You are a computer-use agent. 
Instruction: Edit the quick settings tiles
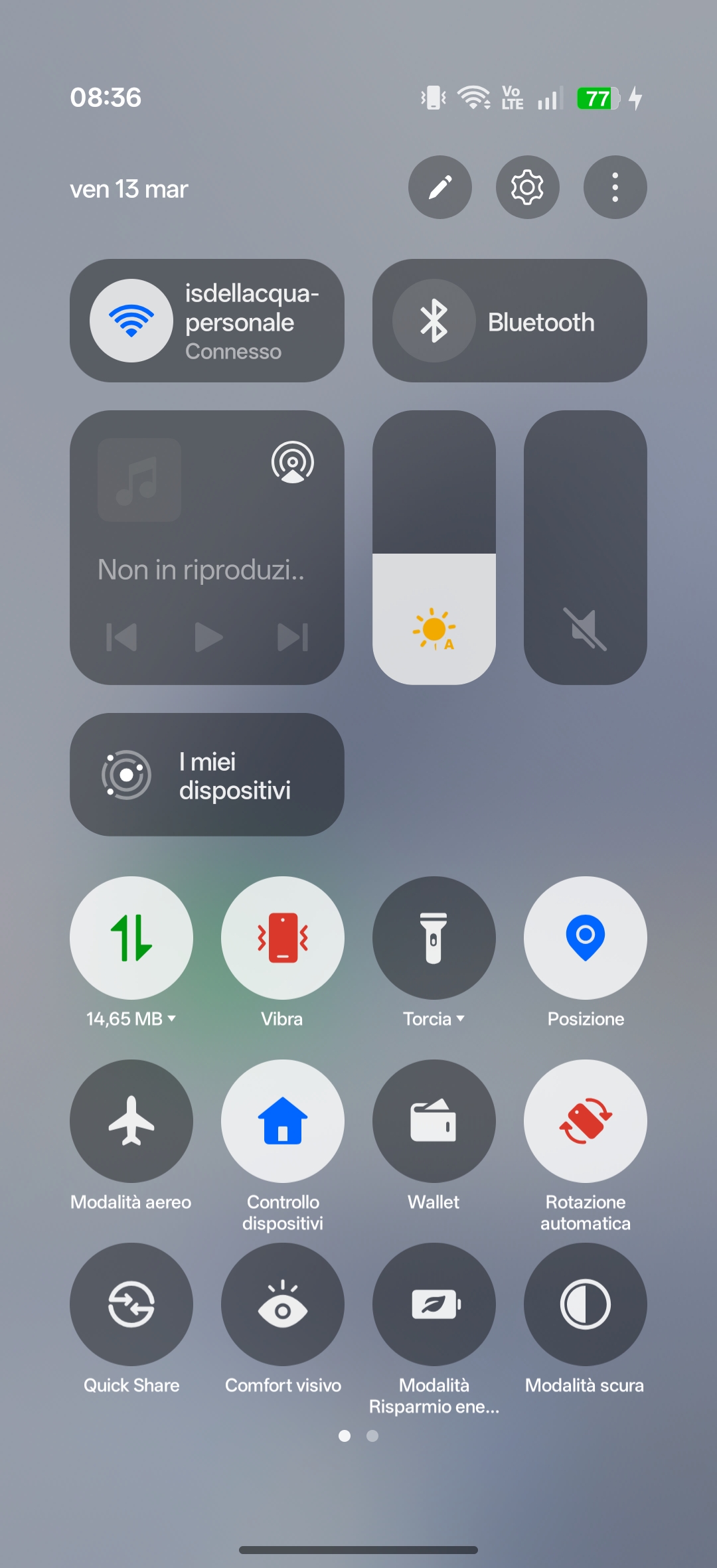point(439,187)
